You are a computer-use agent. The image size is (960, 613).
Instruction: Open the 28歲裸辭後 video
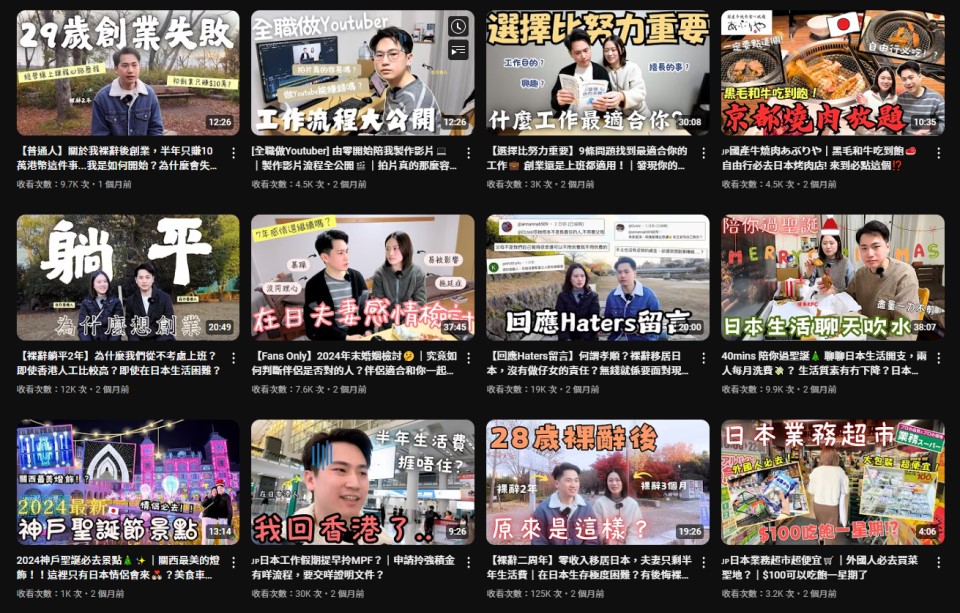tap(597, 481)
